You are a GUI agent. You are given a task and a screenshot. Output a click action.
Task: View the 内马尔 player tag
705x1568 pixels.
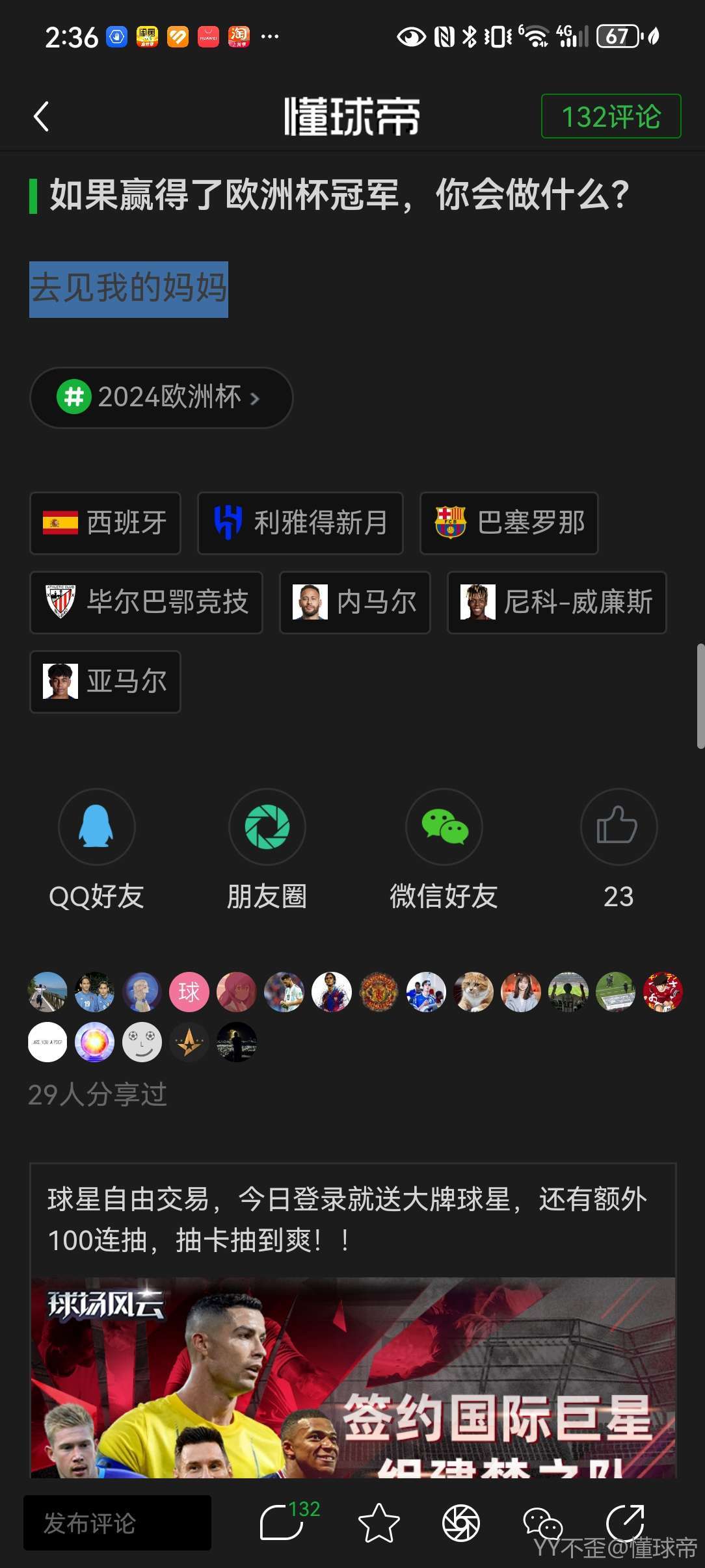click(x=355, y=602)
